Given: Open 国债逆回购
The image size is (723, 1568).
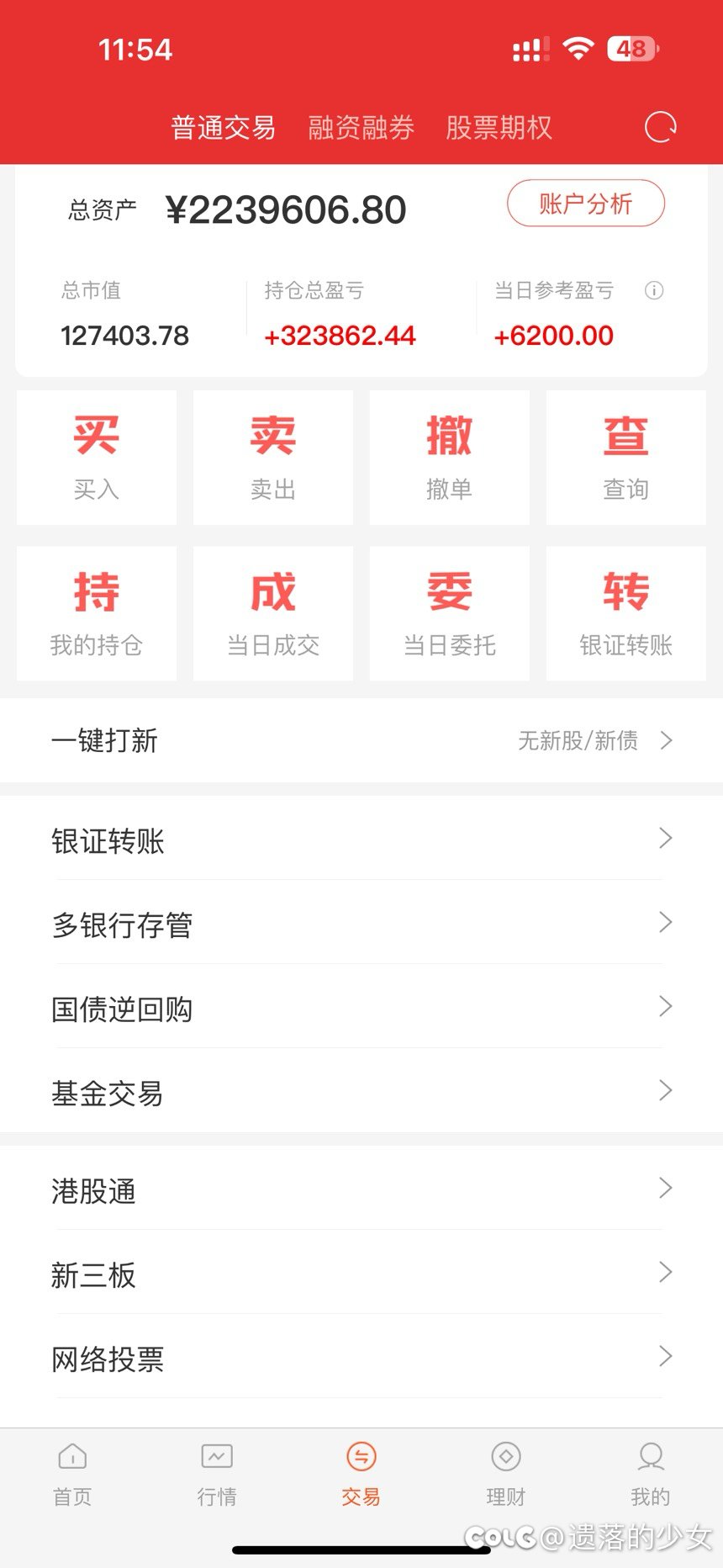Looking at the screenshot, I should point(361,1009).
